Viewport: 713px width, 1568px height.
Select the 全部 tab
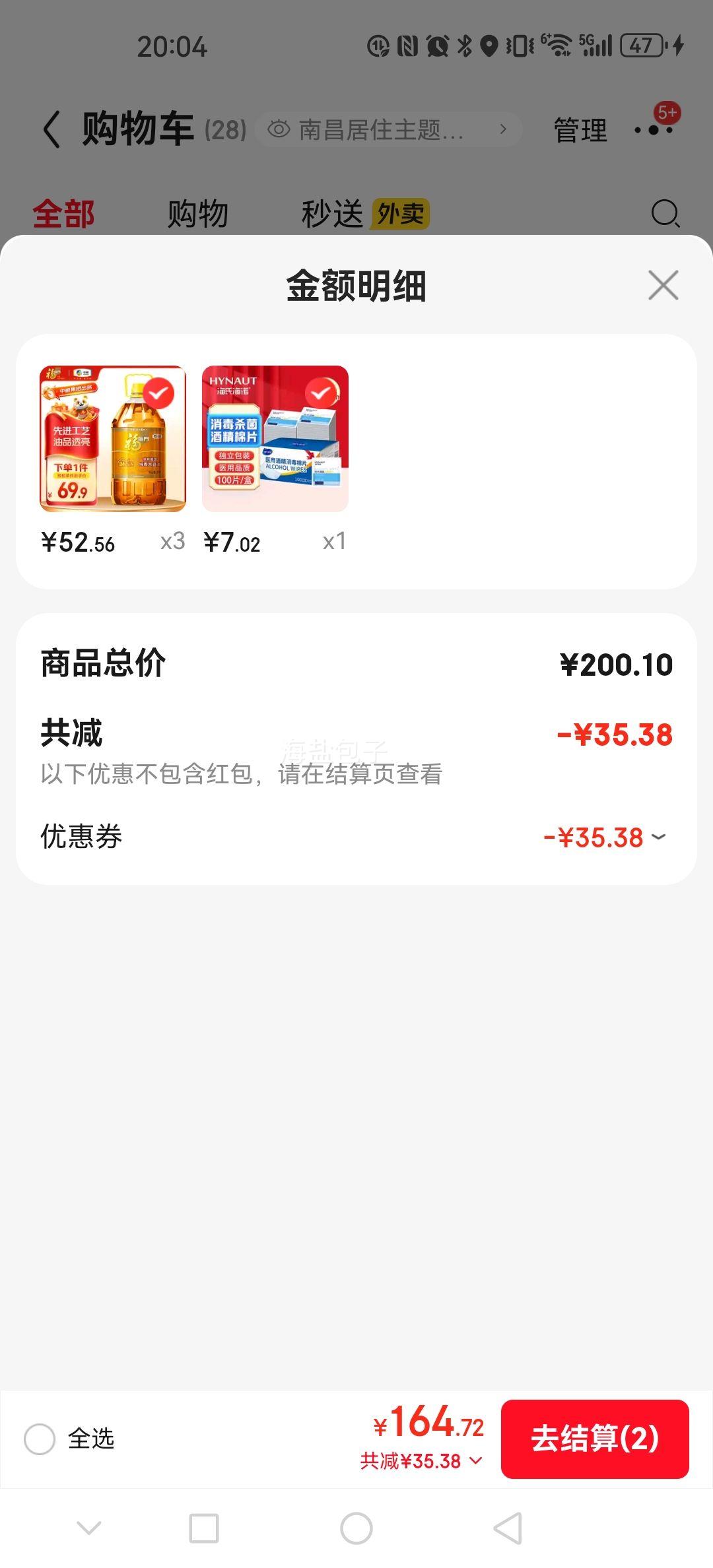[x=64, y=214]
